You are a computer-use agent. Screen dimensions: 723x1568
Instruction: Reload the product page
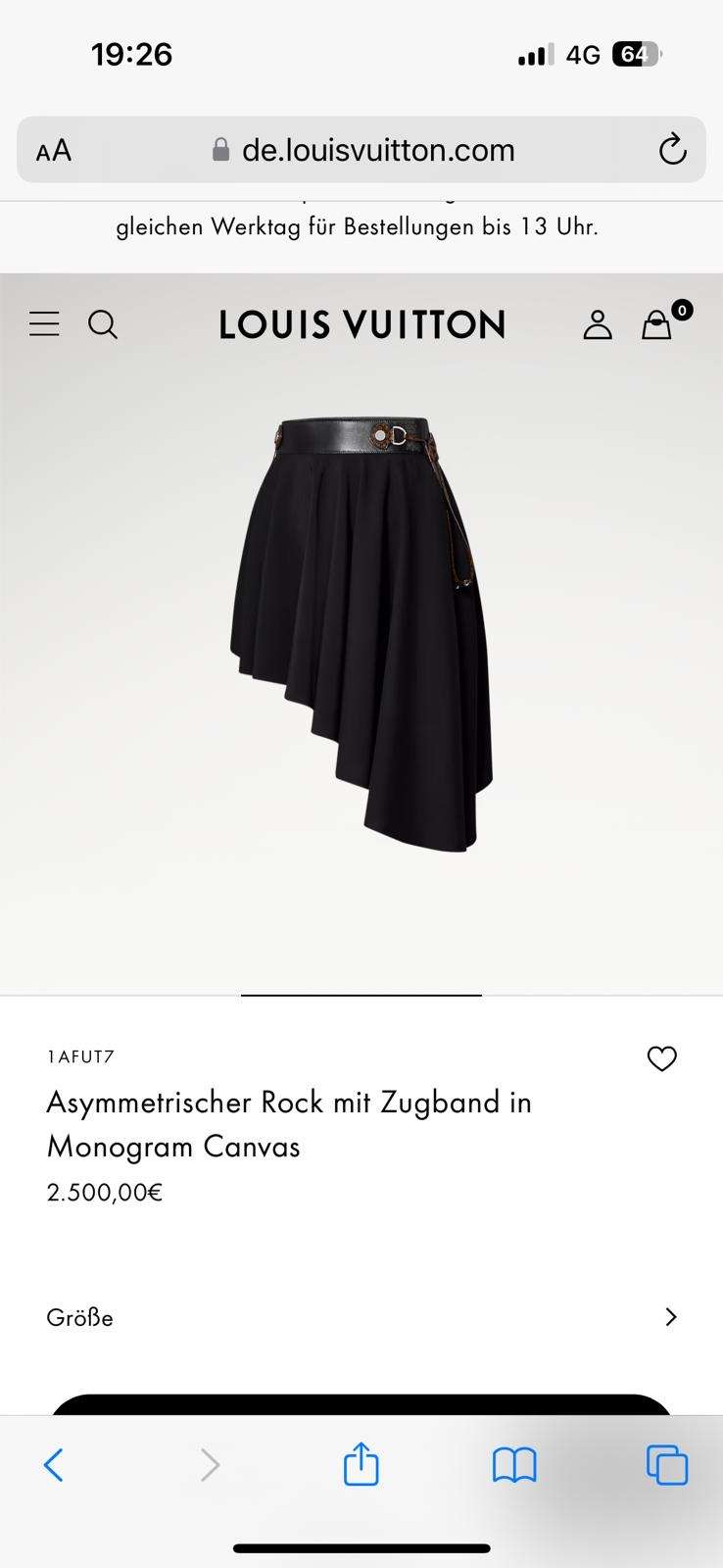tap(672, 149)
